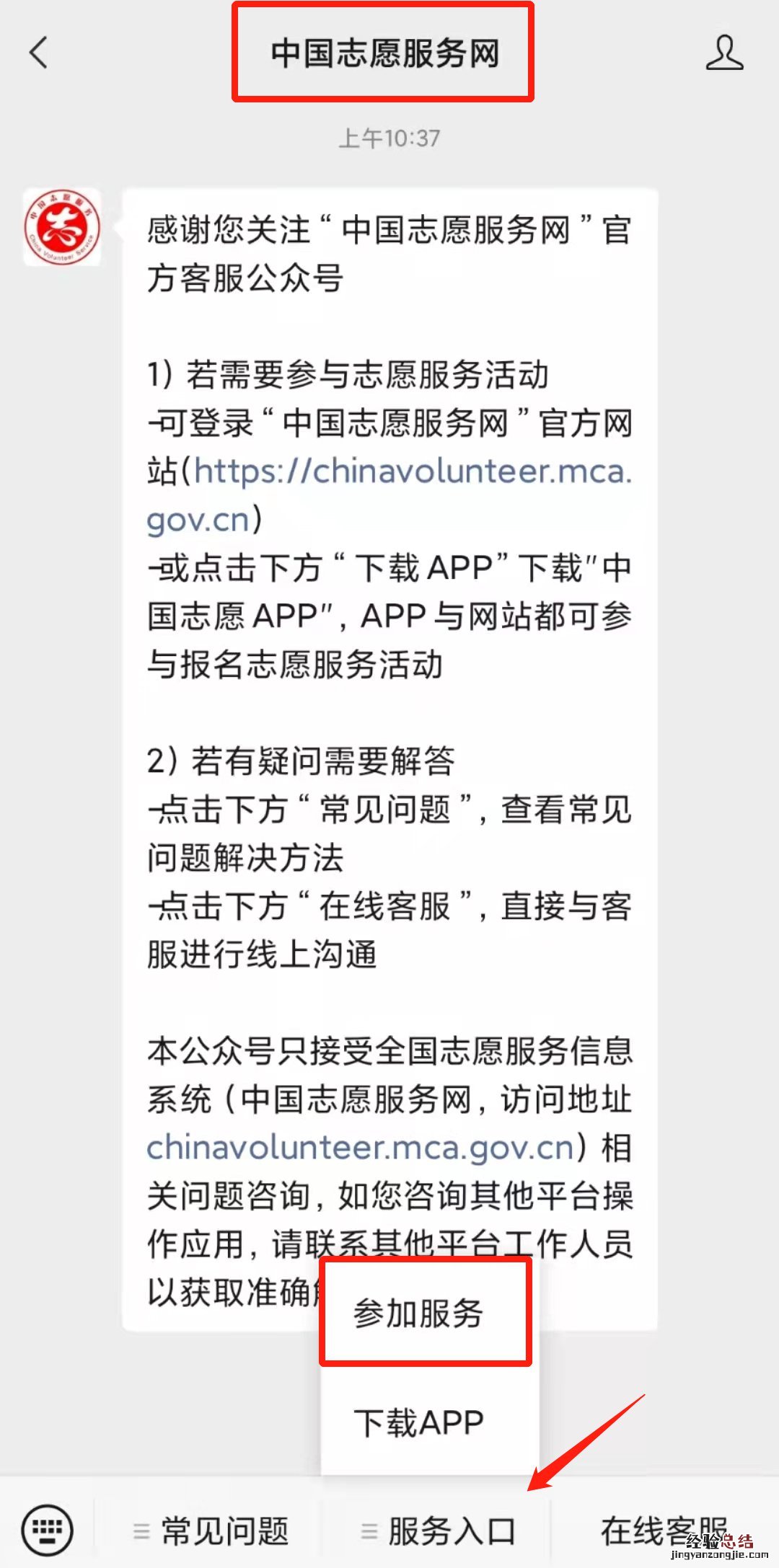Tap the 服务入口 menu item
779x1568 pixels.
[439, 1531]
